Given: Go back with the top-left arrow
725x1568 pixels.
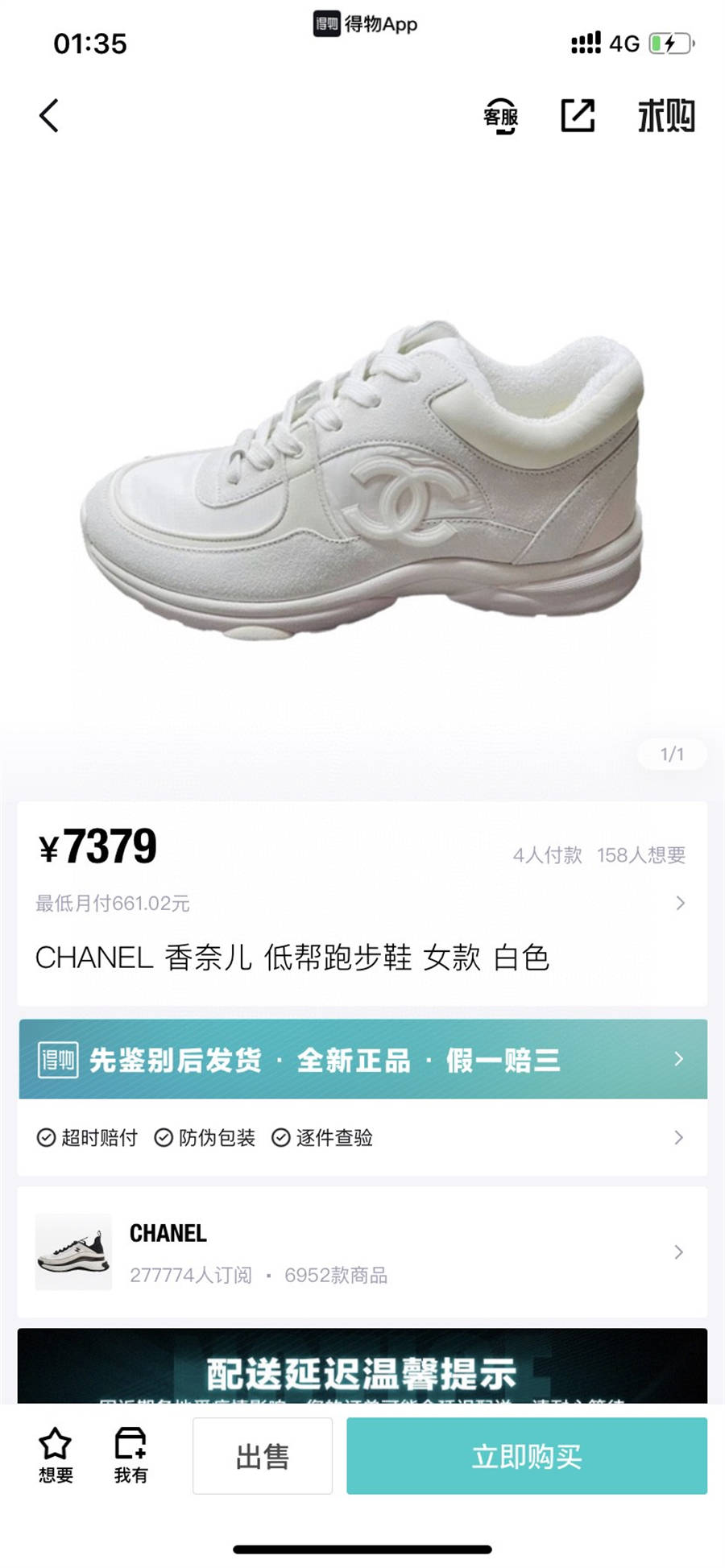Looking at the screenshot, I should click(x=49, y=116).
